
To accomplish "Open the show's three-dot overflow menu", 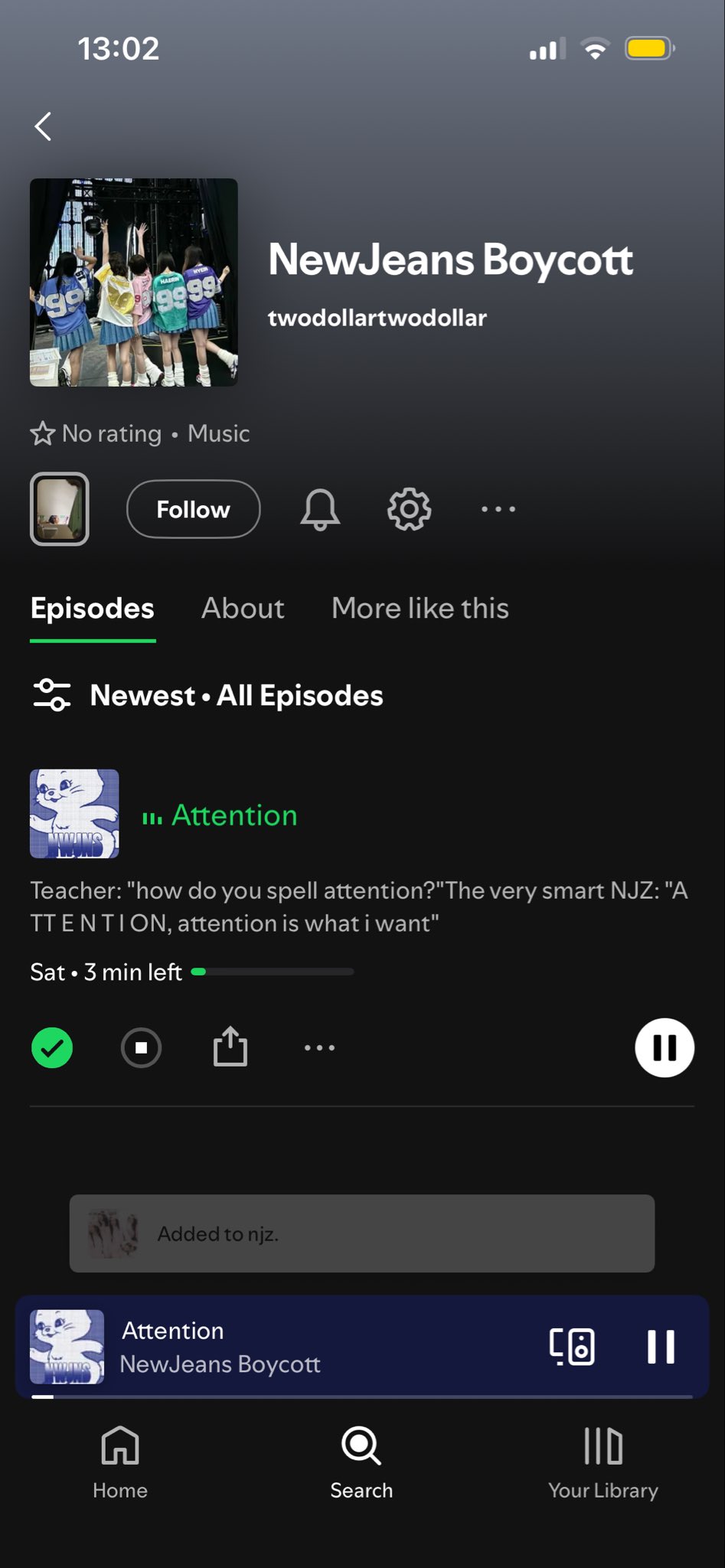I will tap(498, 509).
